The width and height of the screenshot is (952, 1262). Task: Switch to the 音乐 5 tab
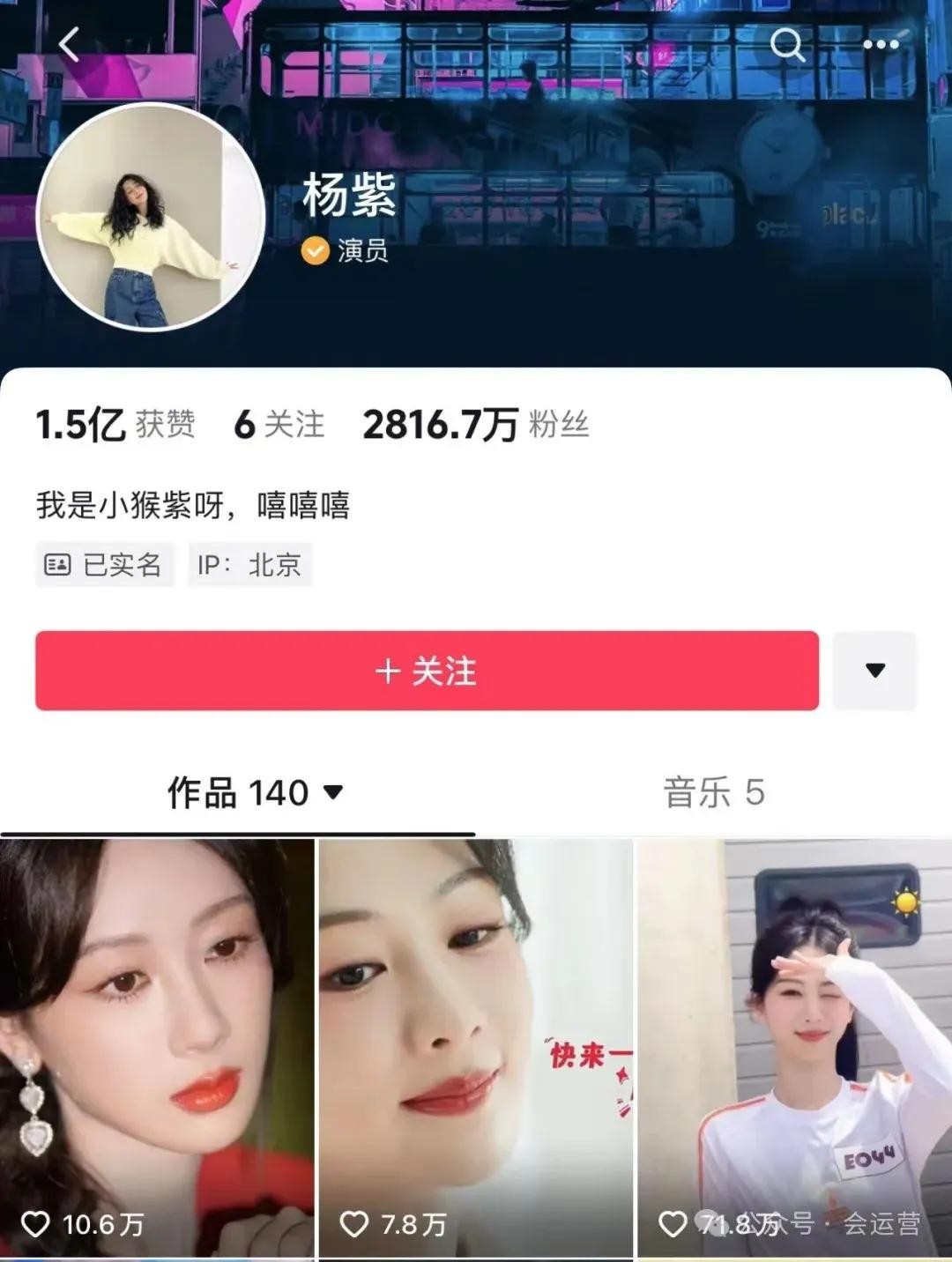point(716,792)
